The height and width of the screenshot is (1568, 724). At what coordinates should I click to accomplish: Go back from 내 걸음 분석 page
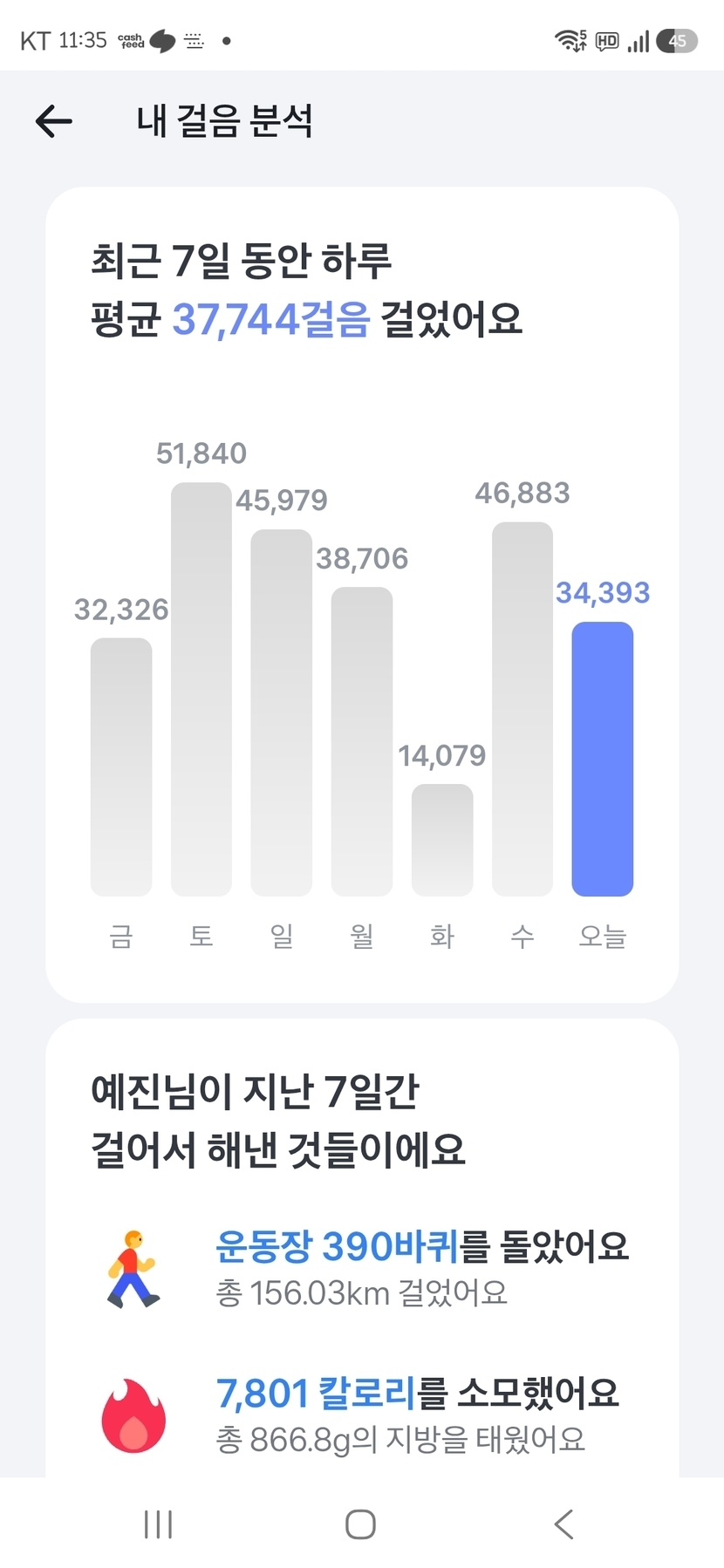coord(53,121)
